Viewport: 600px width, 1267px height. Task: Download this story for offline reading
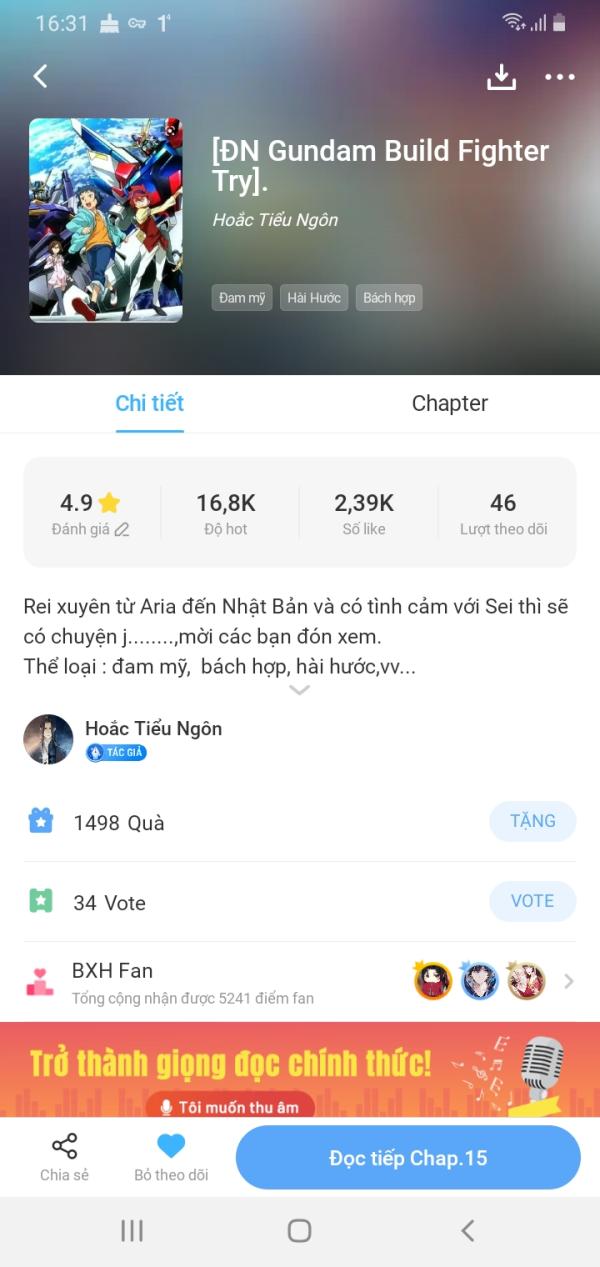tap(501, 77)
